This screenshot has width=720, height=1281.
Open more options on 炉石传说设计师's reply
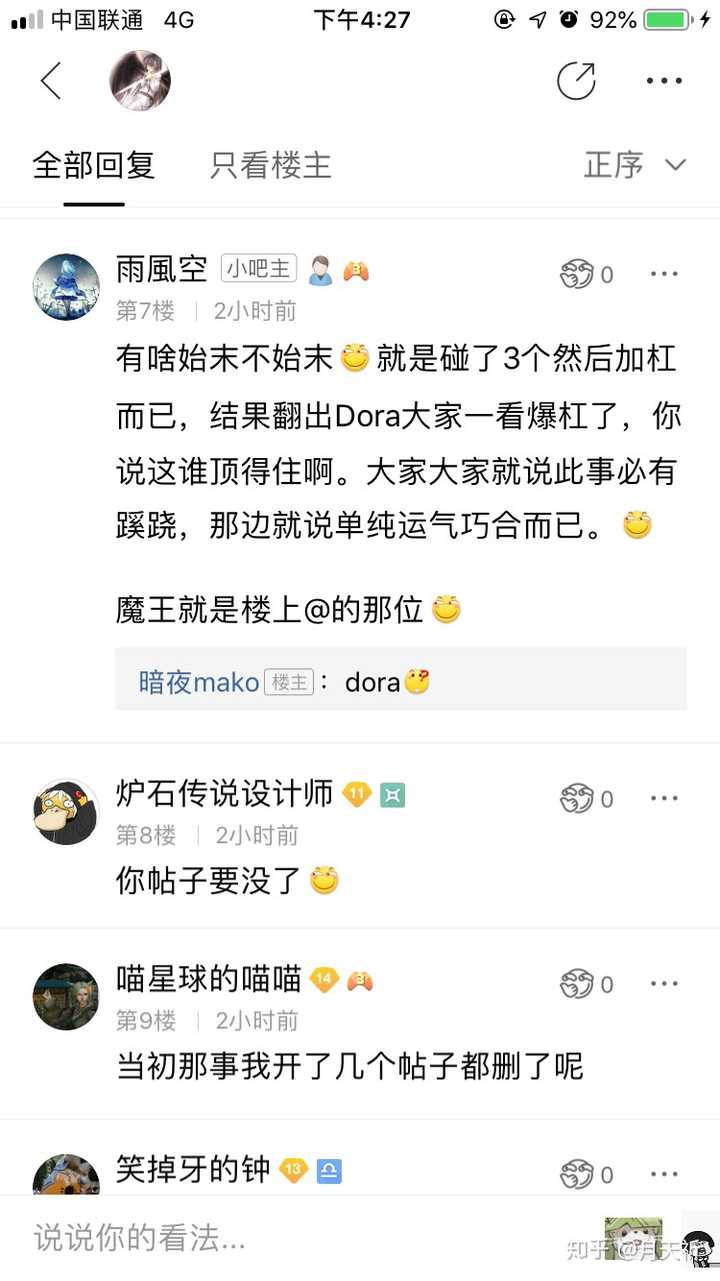[x=664, y=798]
